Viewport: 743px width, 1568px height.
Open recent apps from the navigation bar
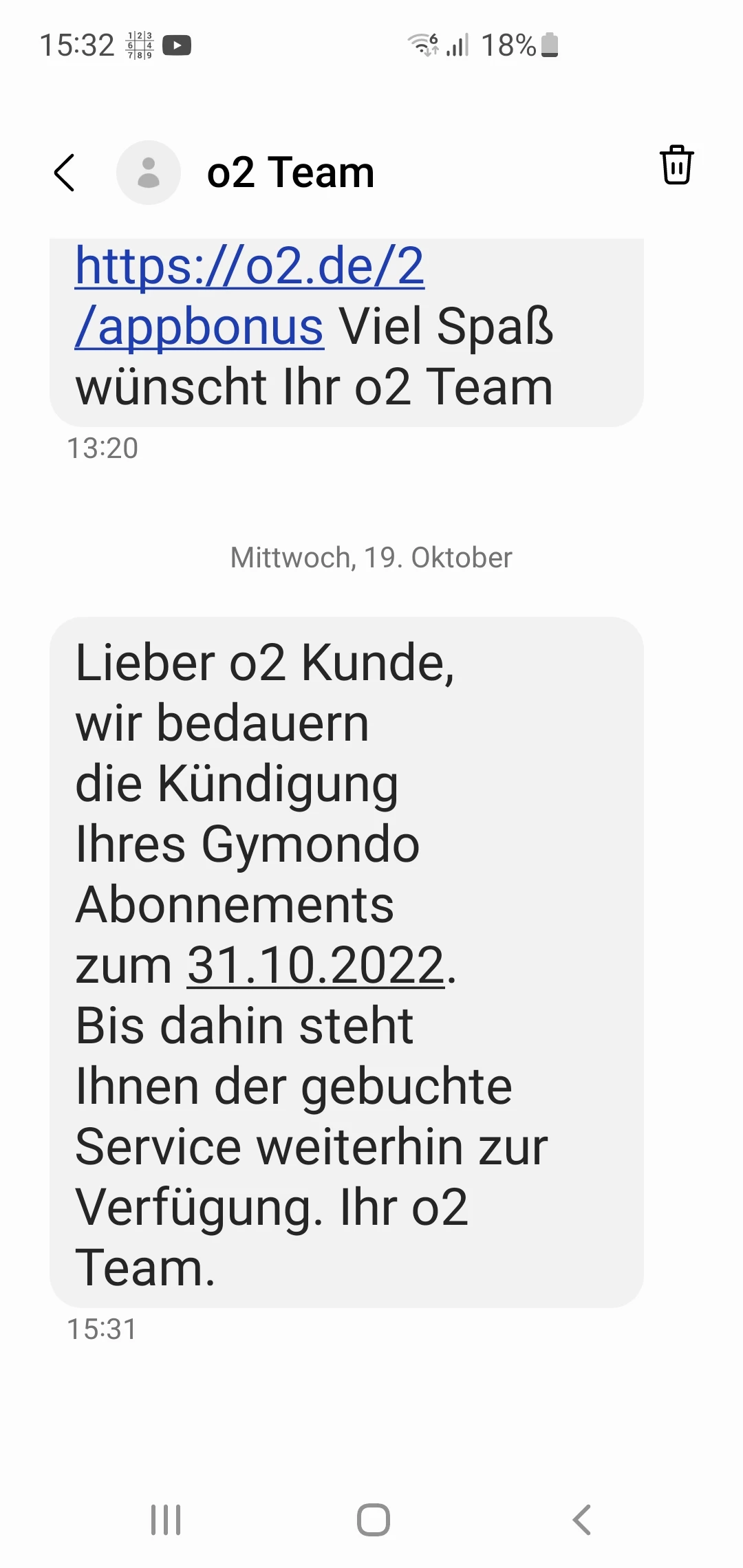tap(166, 1519)
